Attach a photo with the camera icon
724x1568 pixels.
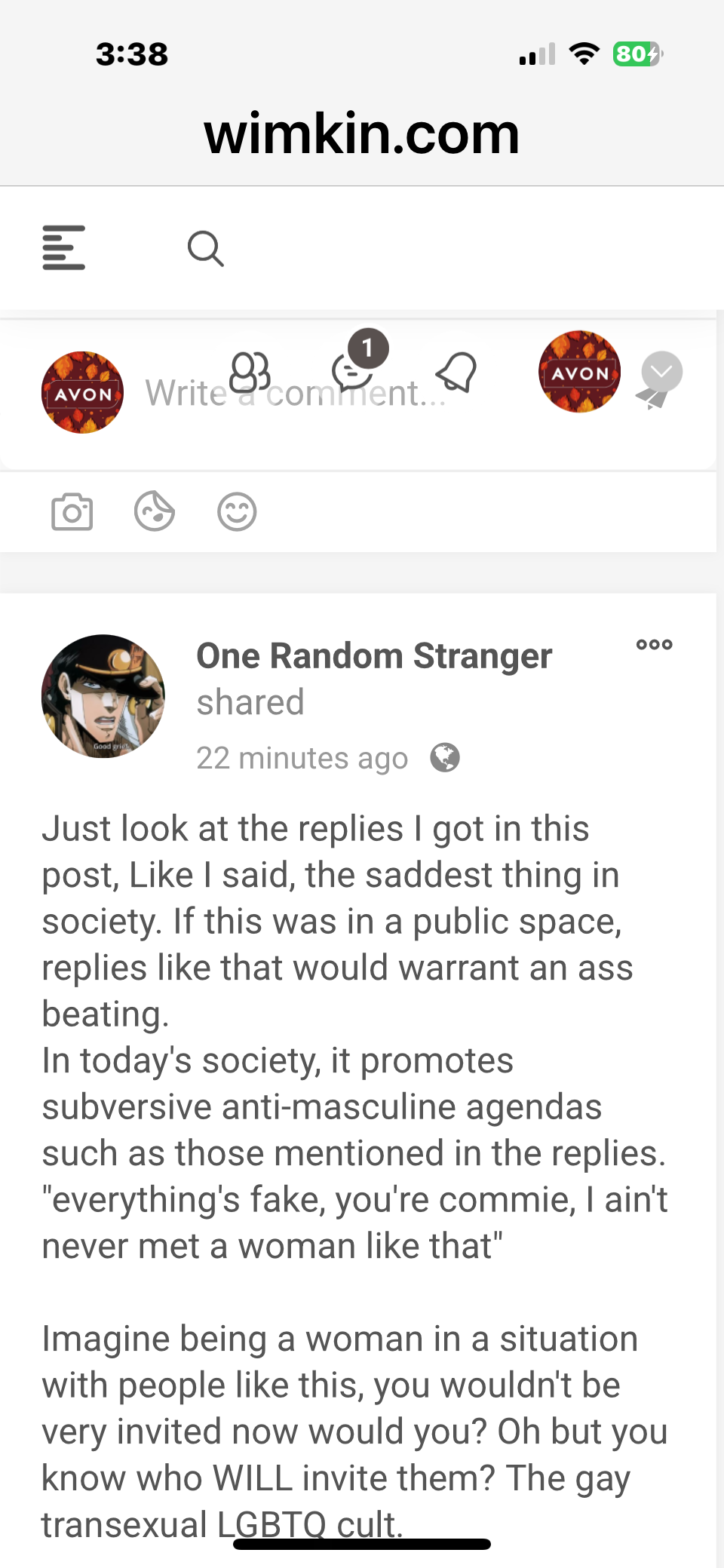pos(72,512)
